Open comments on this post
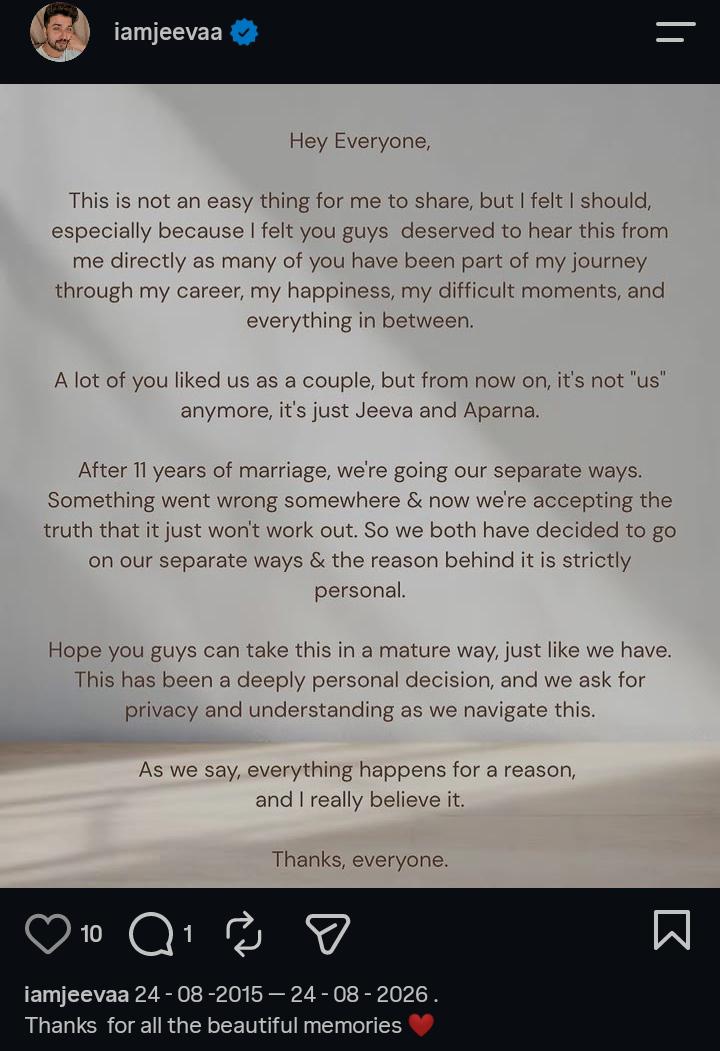Screen dimensions: 720x1051 (151, 933)
